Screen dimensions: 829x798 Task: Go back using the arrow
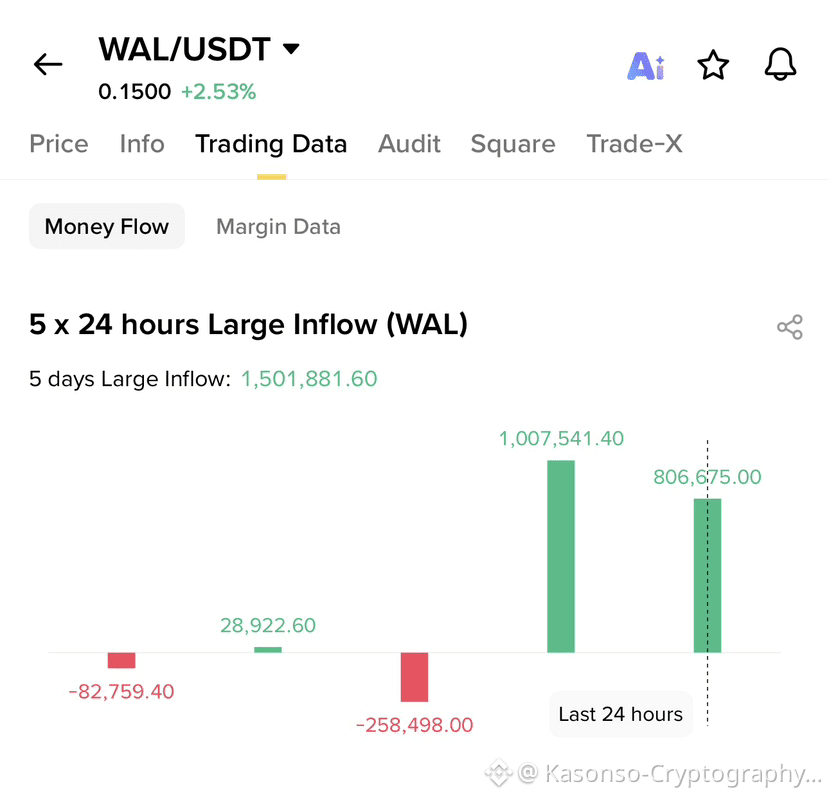coord(48,65)
